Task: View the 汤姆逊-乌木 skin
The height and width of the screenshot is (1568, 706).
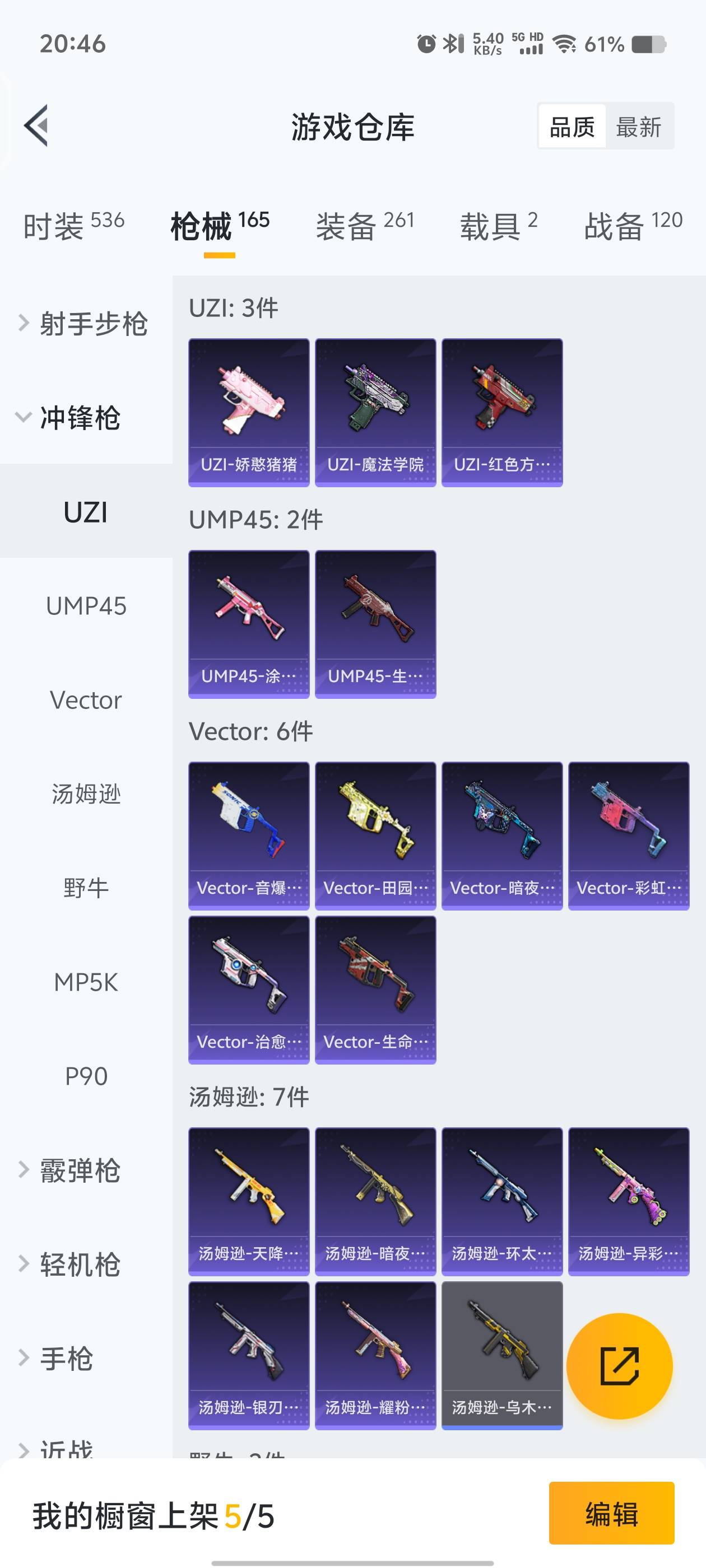Action: pos(502,1355)
